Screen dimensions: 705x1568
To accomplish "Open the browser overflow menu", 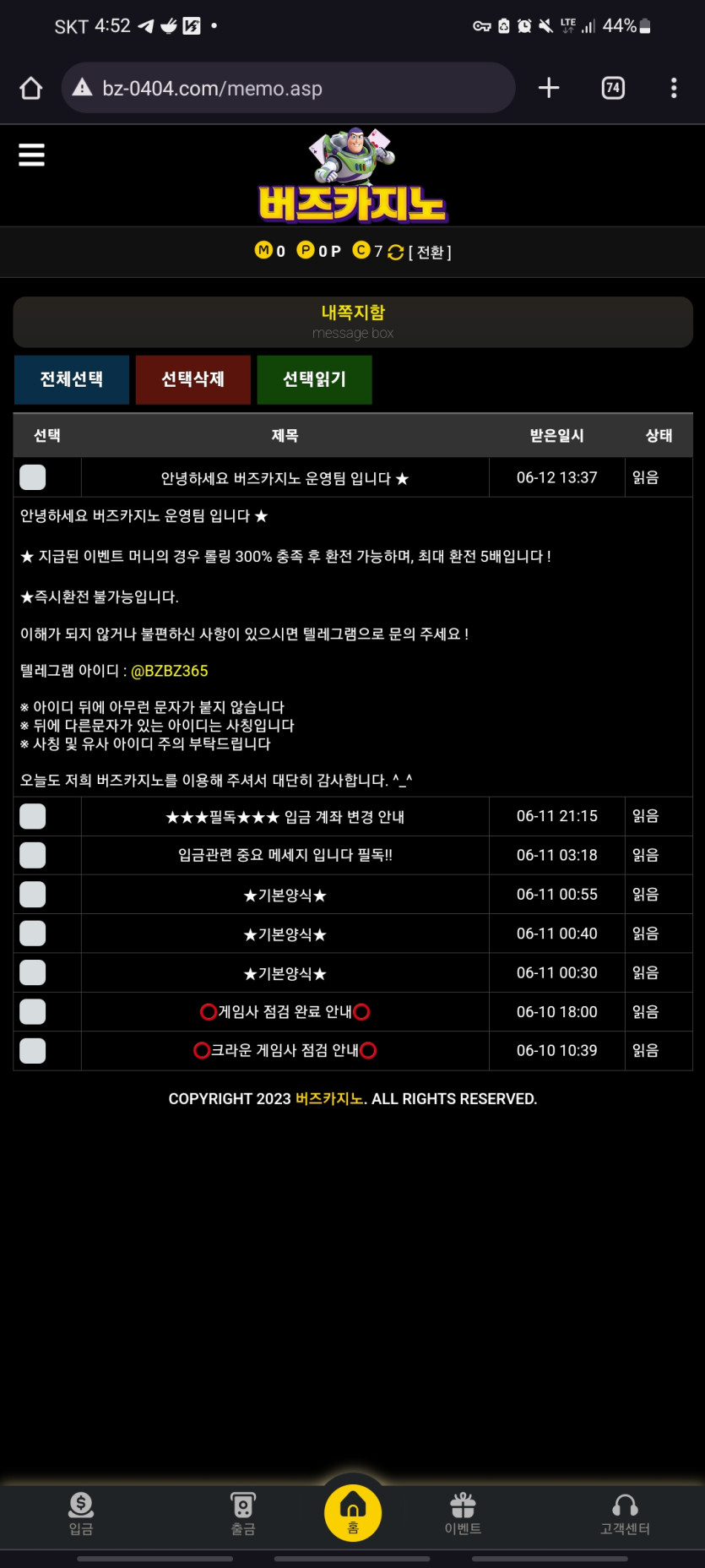I will tap(673, 88).
